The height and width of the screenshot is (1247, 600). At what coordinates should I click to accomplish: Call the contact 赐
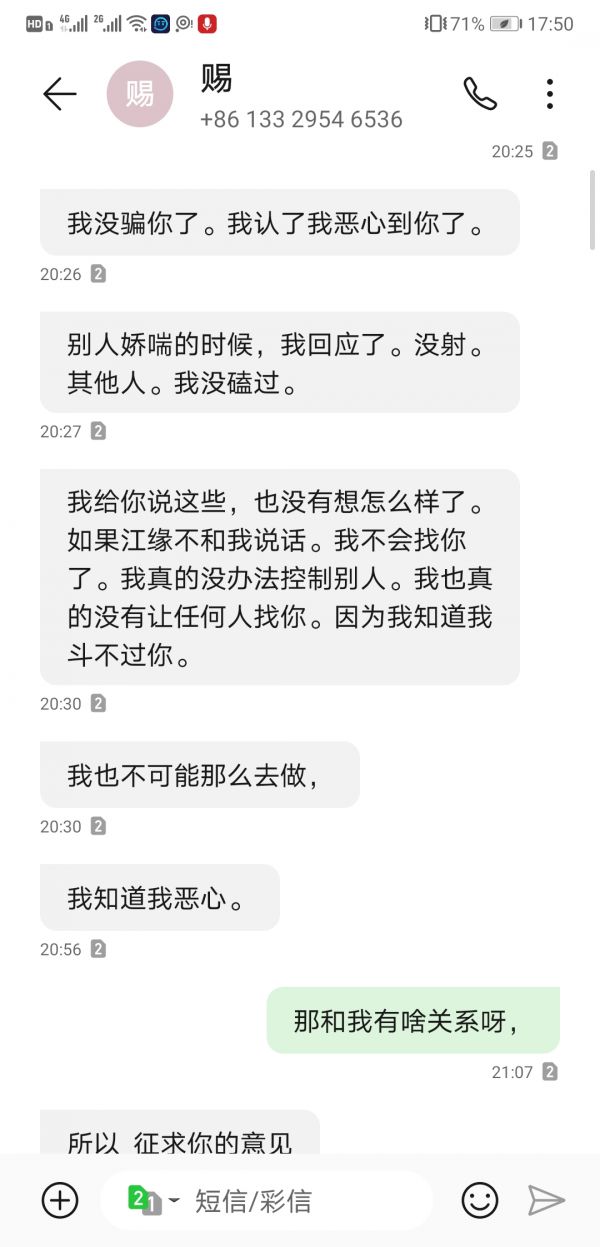click(480, 94)
